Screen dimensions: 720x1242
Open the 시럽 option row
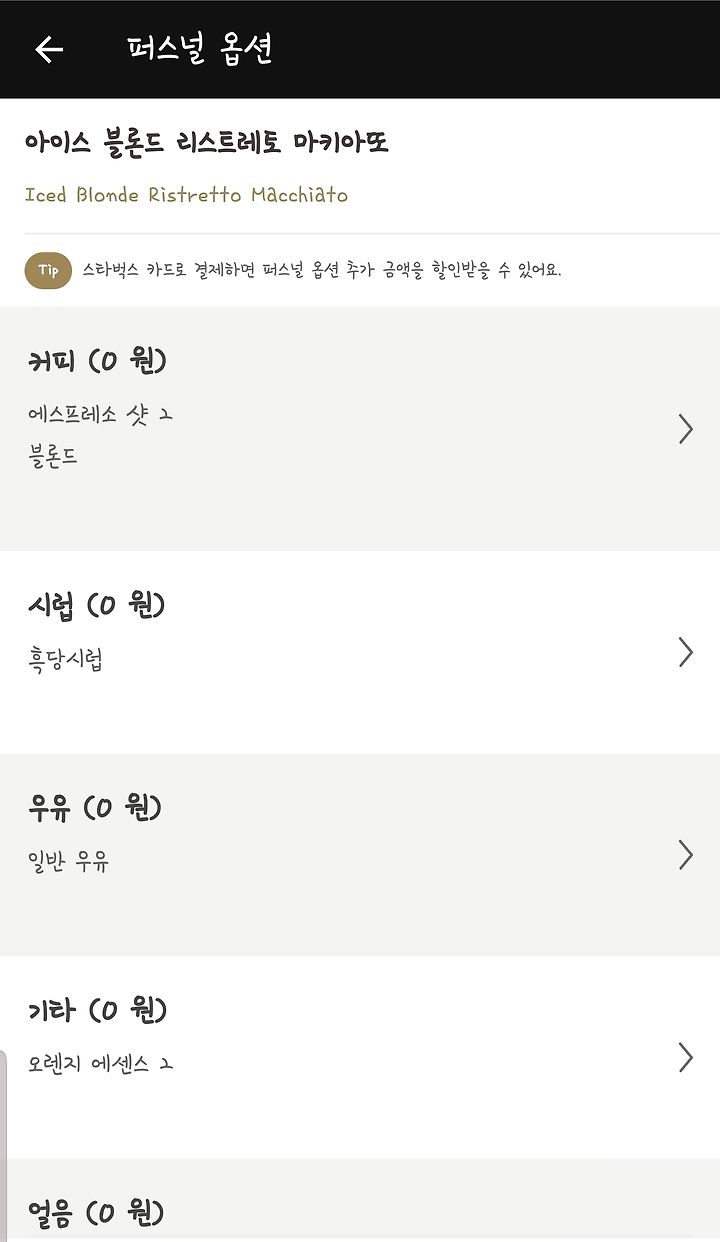(360, 652)
